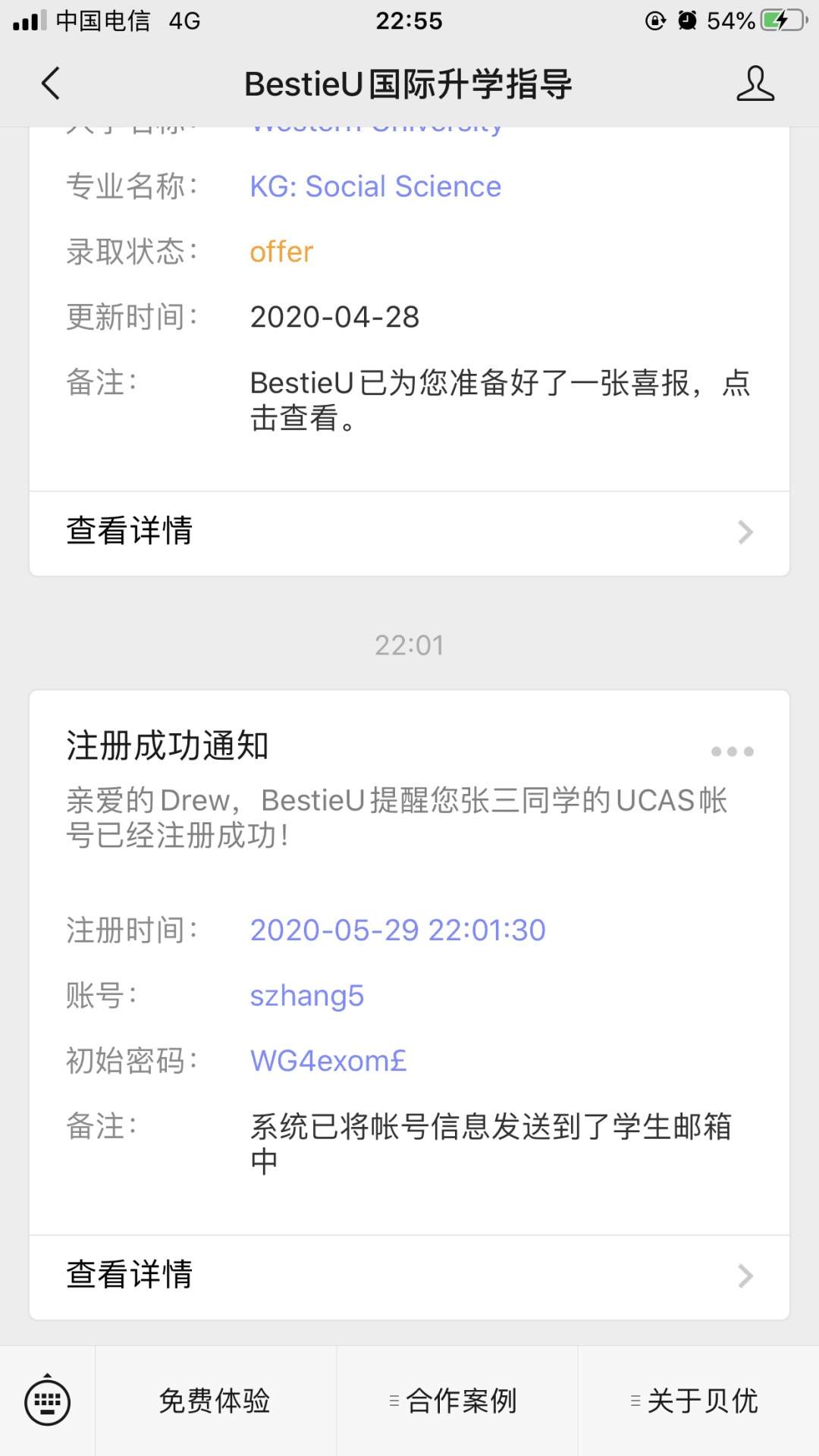819x1456 pixels.
Task: Open the 注册成功通知 message card
Action: [x=409, y=963]
